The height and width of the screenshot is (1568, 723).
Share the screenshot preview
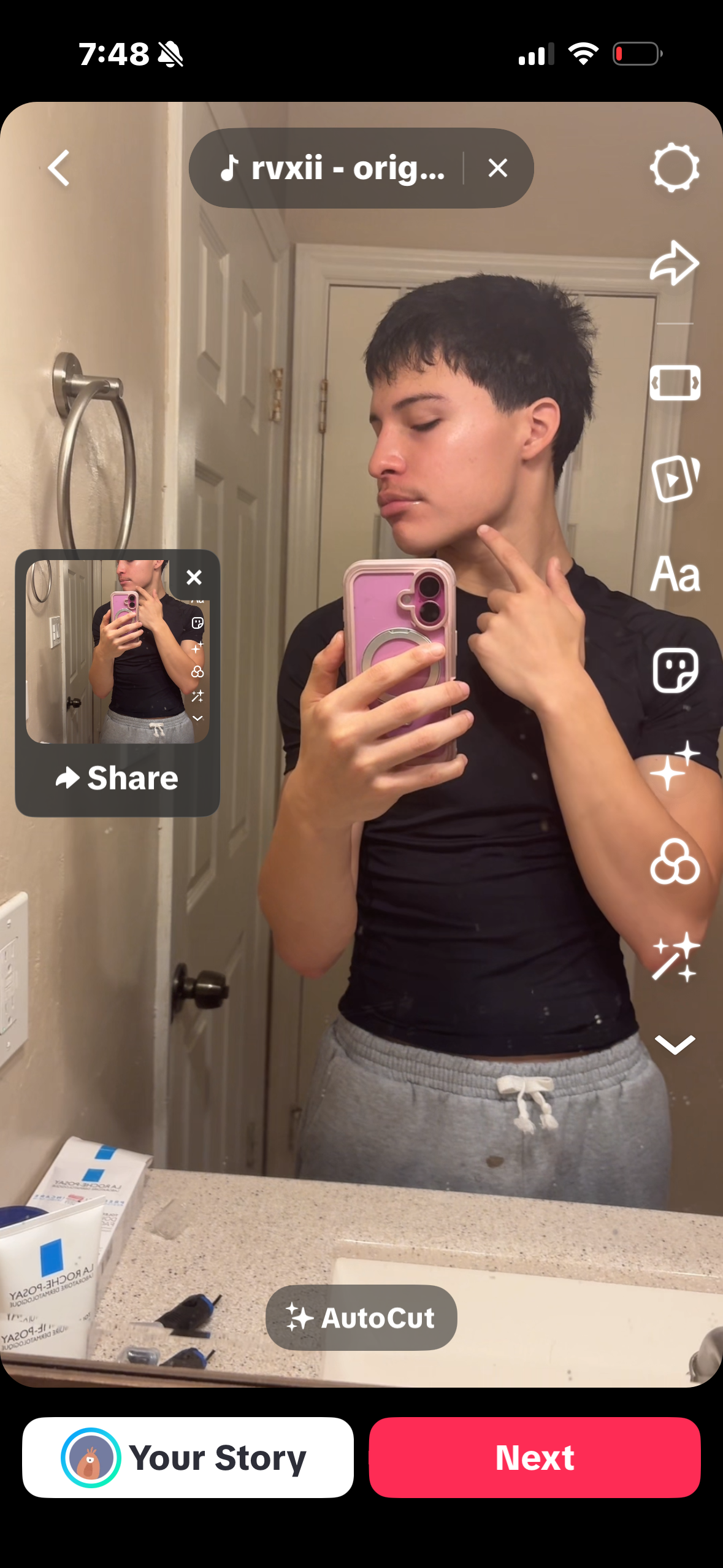(x=117, y=778)
